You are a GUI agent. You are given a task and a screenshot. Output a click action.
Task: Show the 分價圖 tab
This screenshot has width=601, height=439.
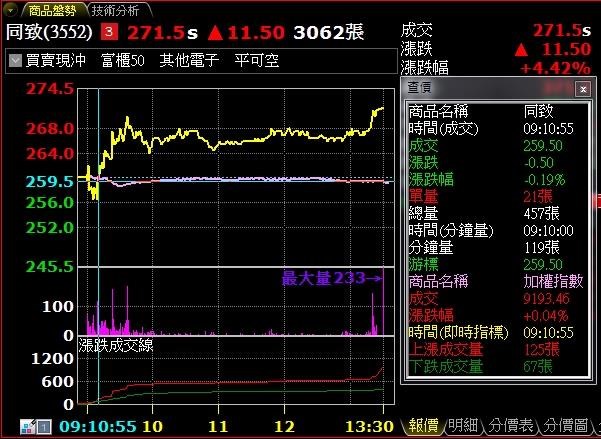[x=563, y=426]
